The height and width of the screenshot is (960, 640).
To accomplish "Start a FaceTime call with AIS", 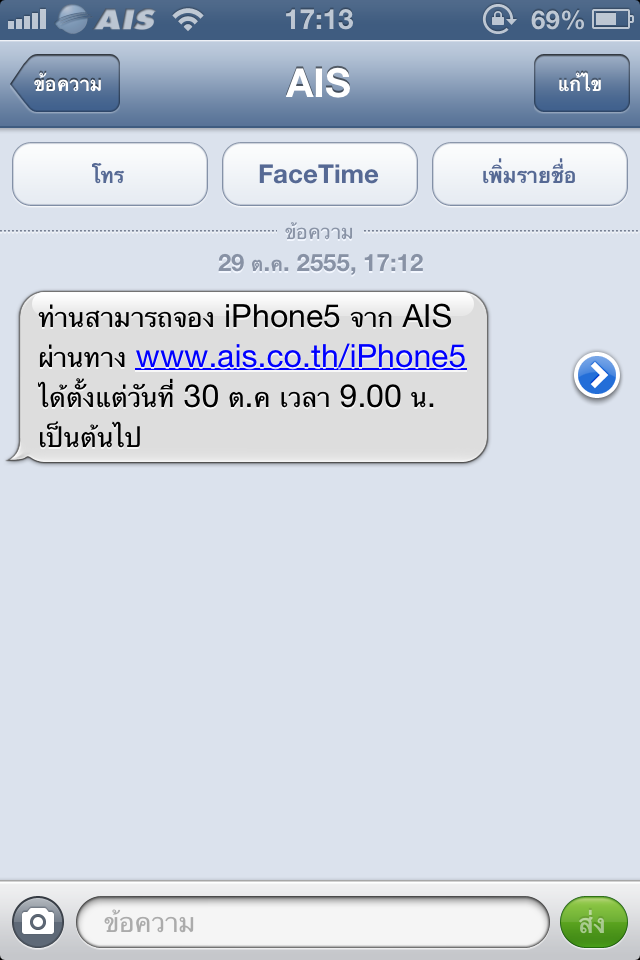I will click(319, 174).
